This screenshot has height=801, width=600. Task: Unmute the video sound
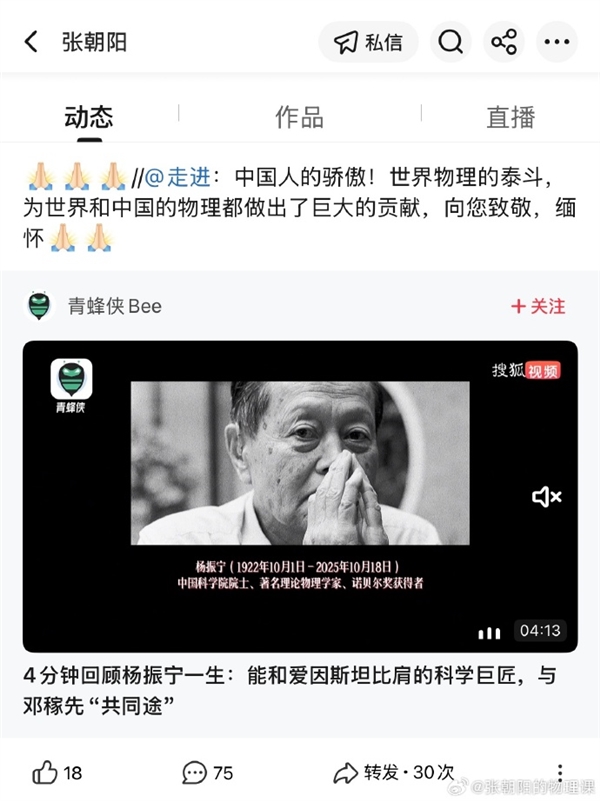pos(546,497)
